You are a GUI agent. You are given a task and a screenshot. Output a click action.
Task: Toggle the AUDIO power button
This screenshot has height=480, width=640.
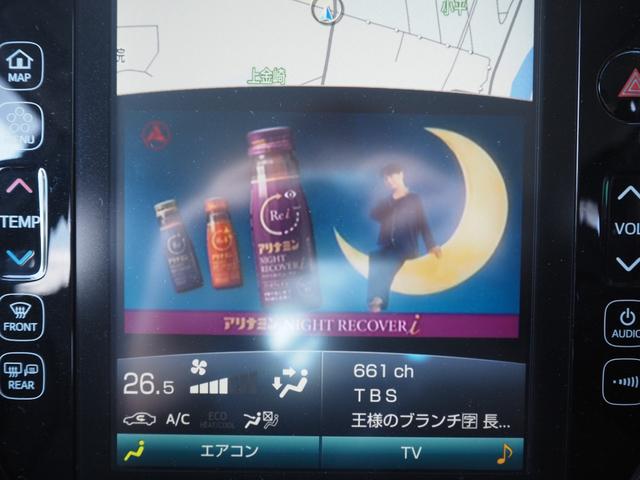(x=624, y=322)
